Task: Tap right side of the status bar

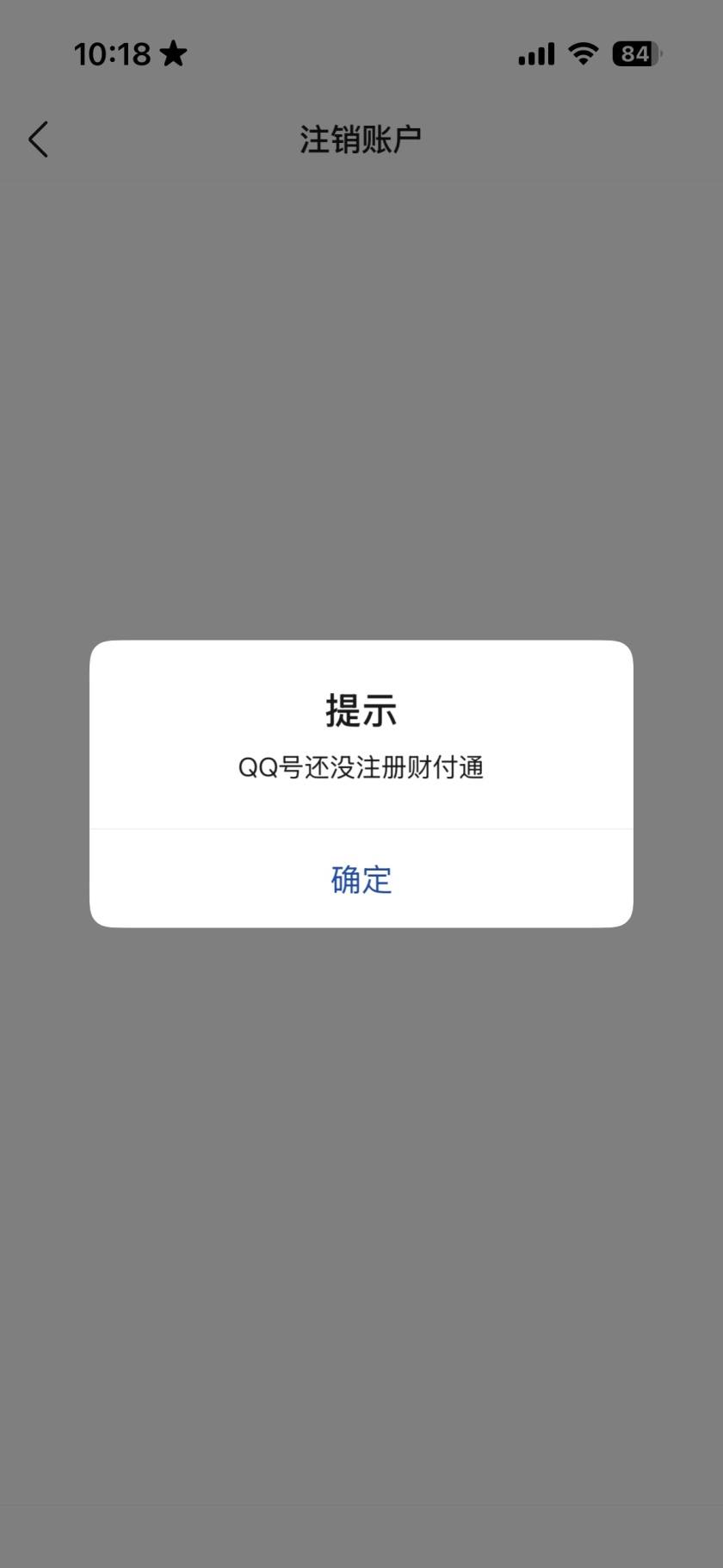Action: point(585,53)
